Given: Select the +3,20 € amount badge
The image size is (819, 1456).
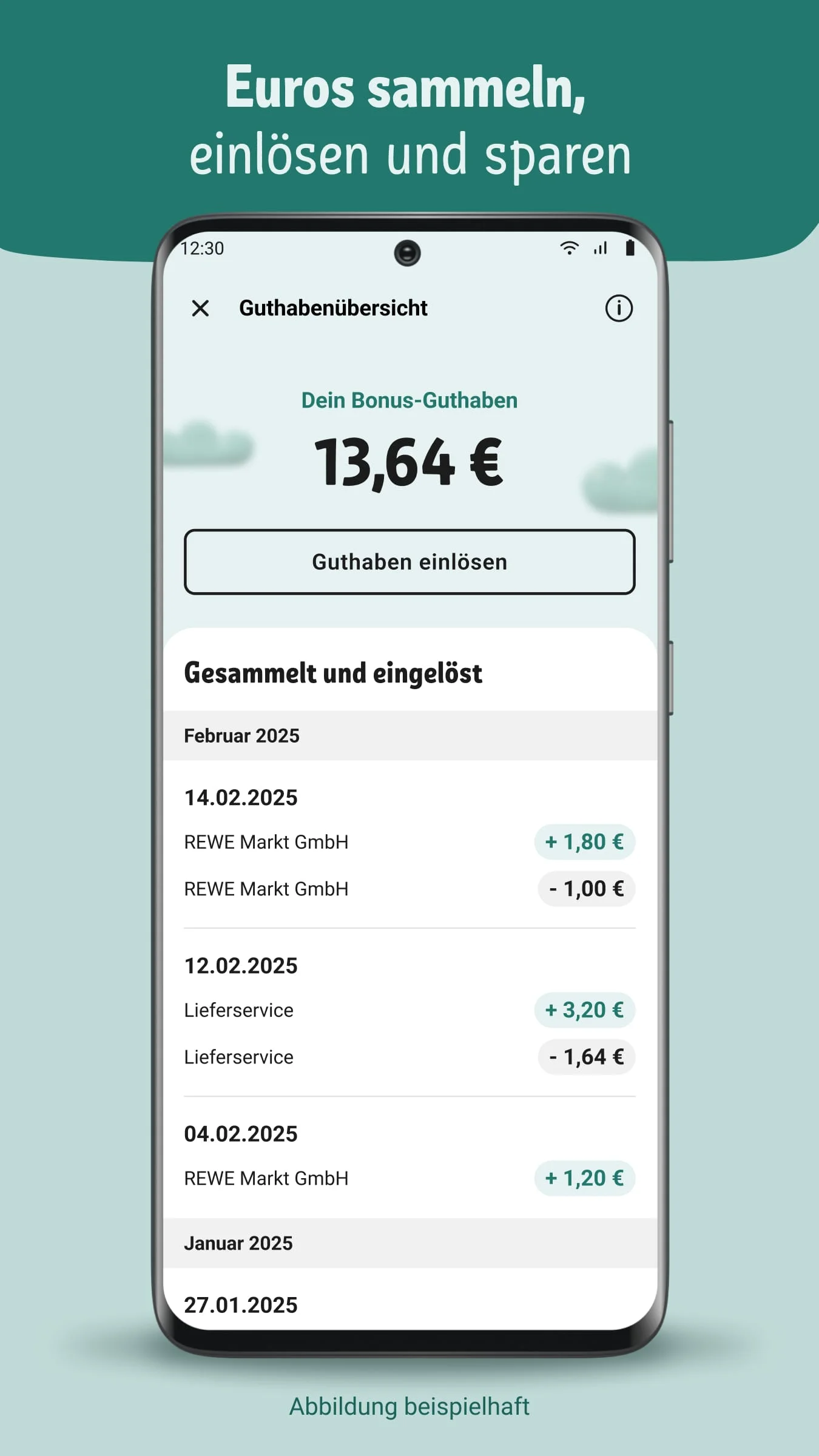Looking at the screenshot, I should click(x=584, y=1009).
